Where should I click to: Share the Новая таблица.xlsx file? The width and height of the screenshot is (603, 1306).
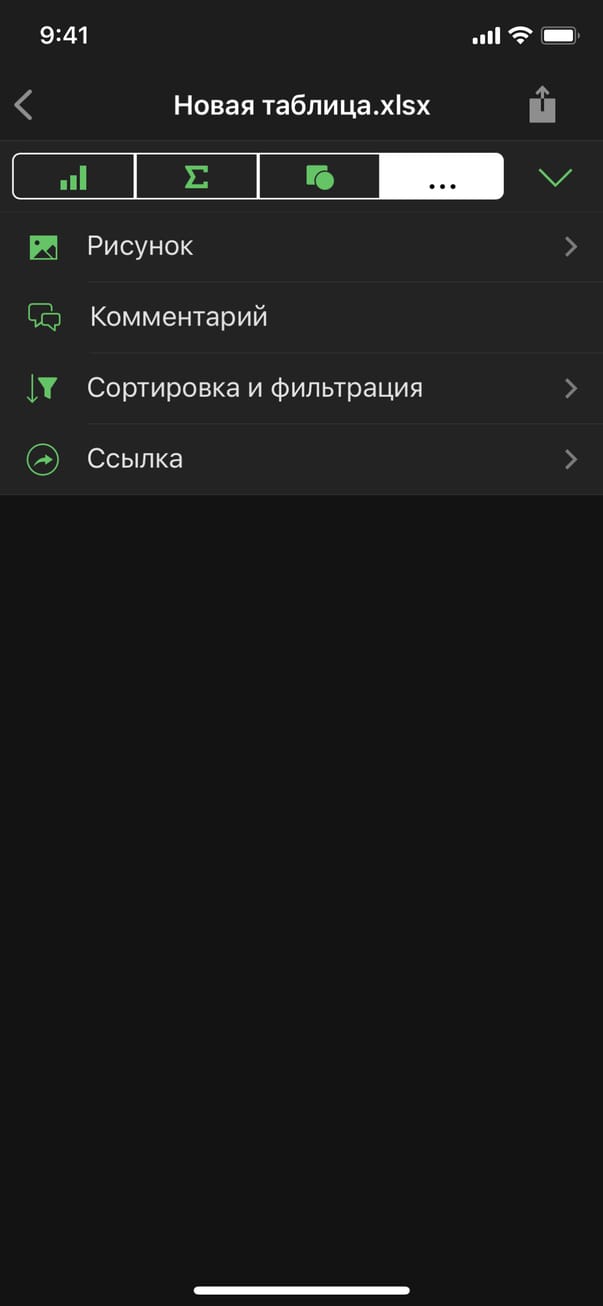(542, 105)
